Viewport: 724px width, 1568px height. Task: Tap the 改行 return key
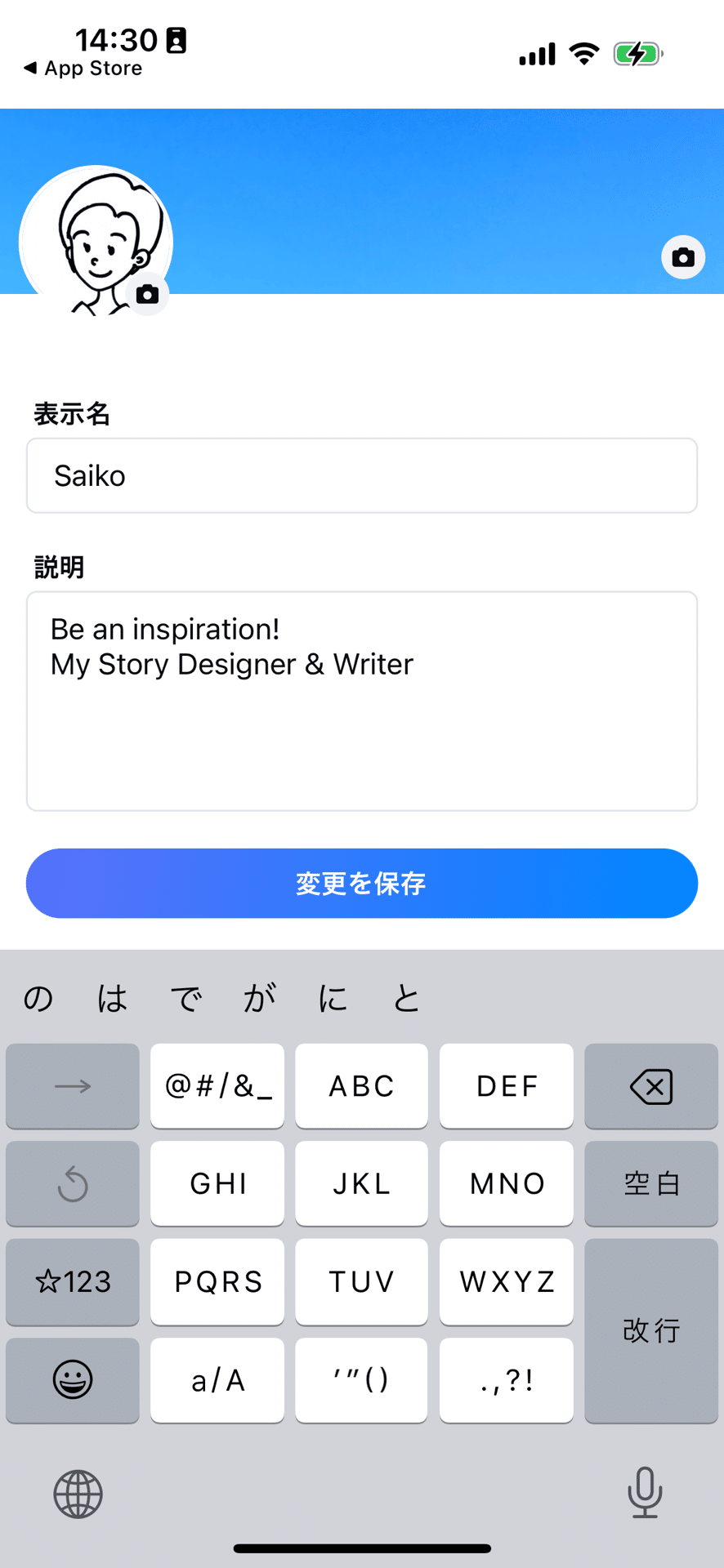(x=651, y=1330)
